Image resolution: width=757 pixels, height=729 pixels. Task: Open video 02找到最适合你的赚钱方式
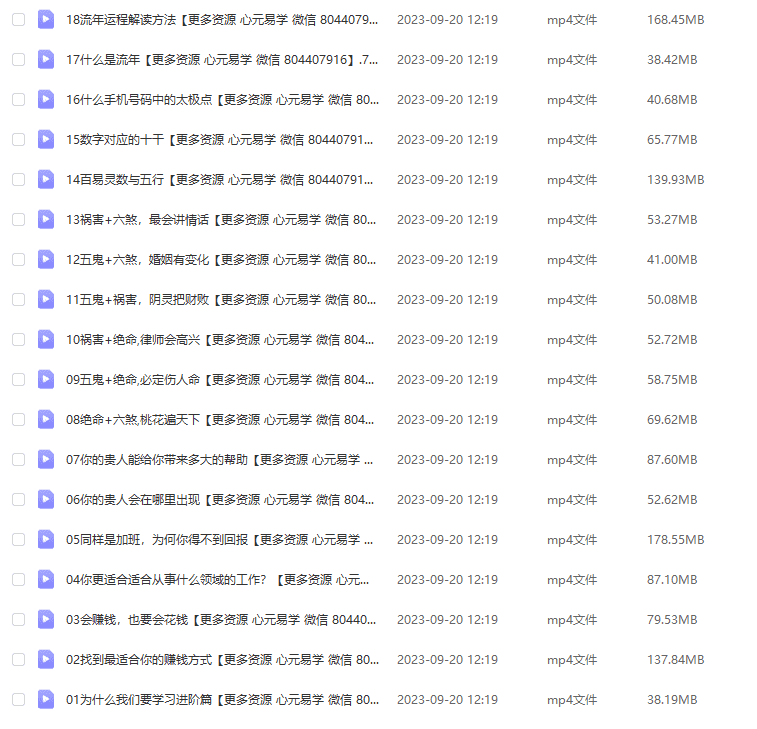(220, 659)
